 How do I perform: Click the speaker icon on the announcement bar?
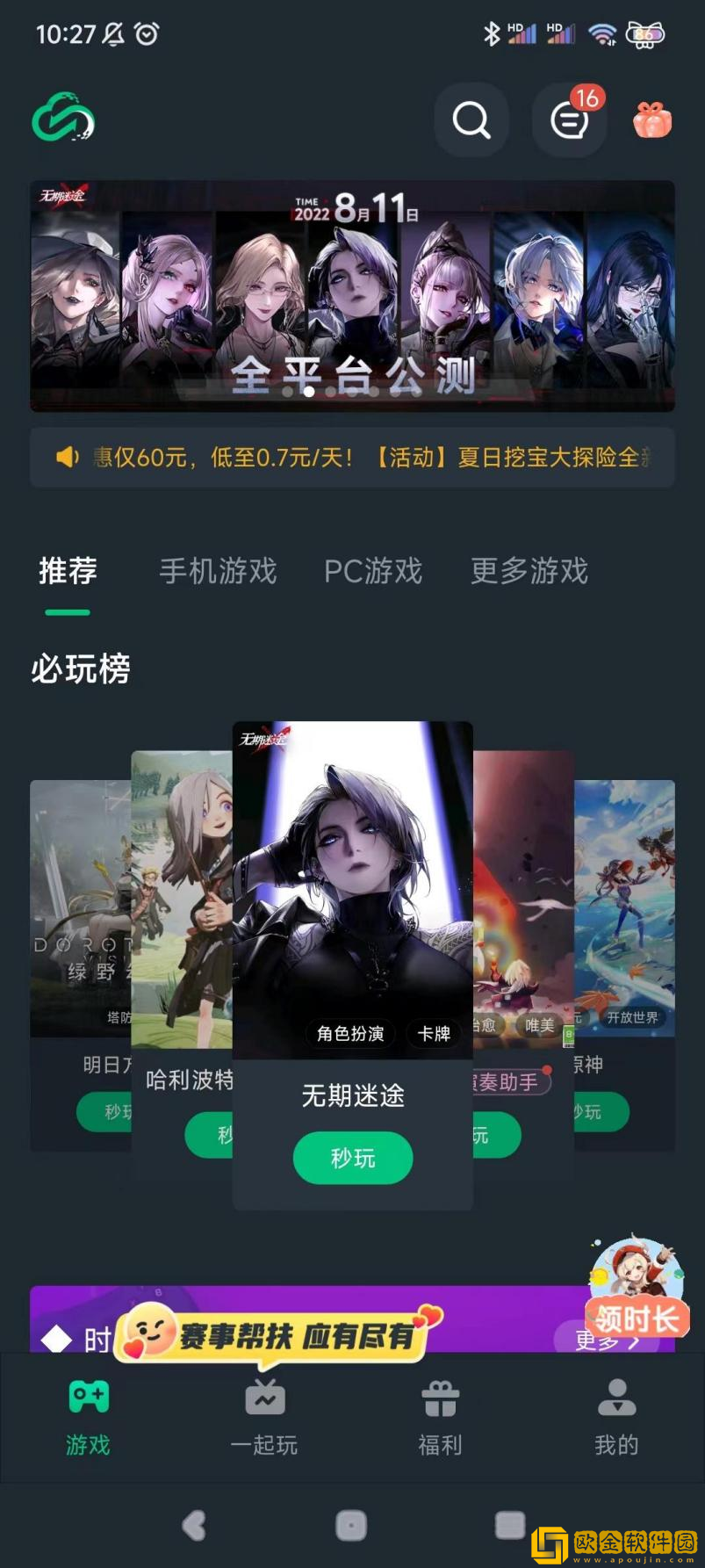pyautogui.click(x=69, y=456)
